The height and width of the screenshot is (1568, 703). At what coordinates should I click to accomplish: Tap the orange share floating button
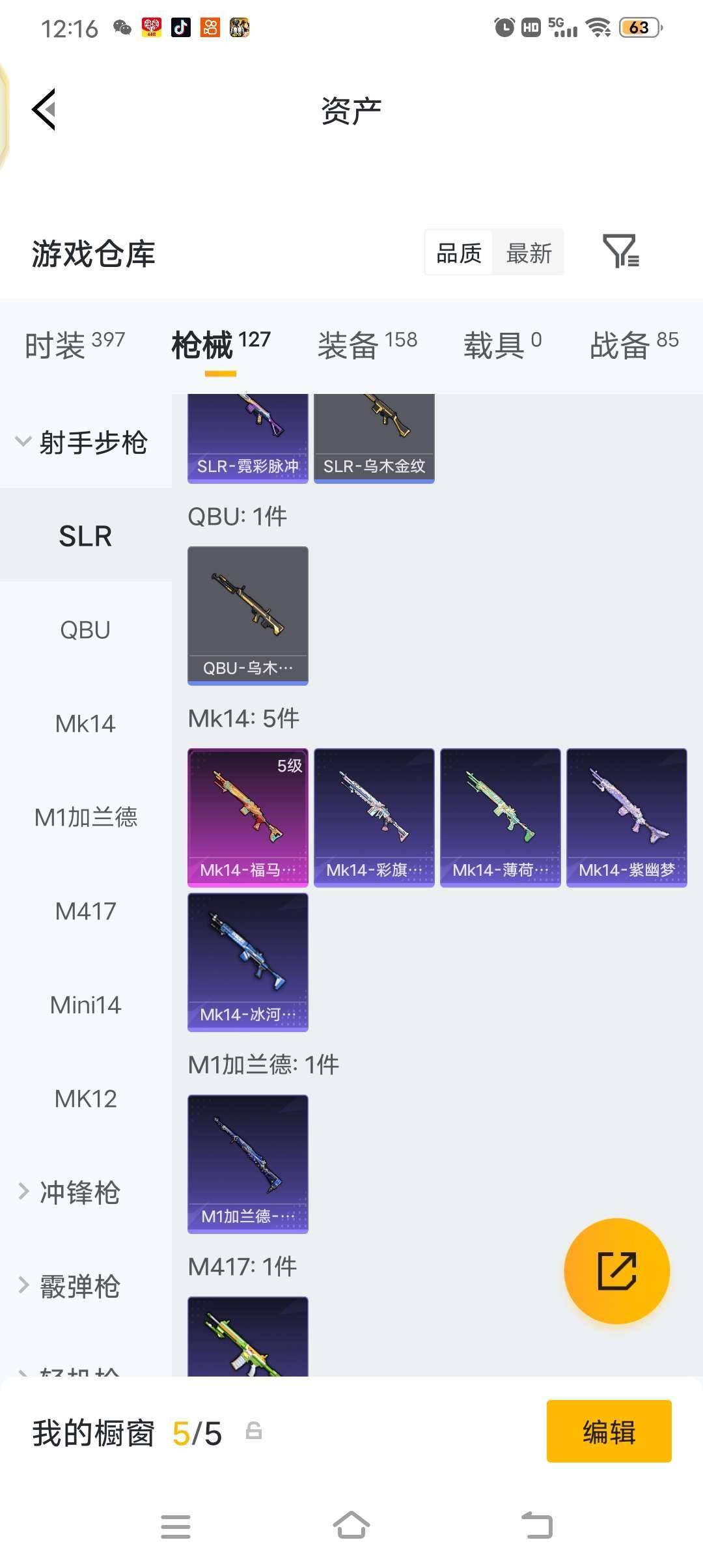[616, 1270]
